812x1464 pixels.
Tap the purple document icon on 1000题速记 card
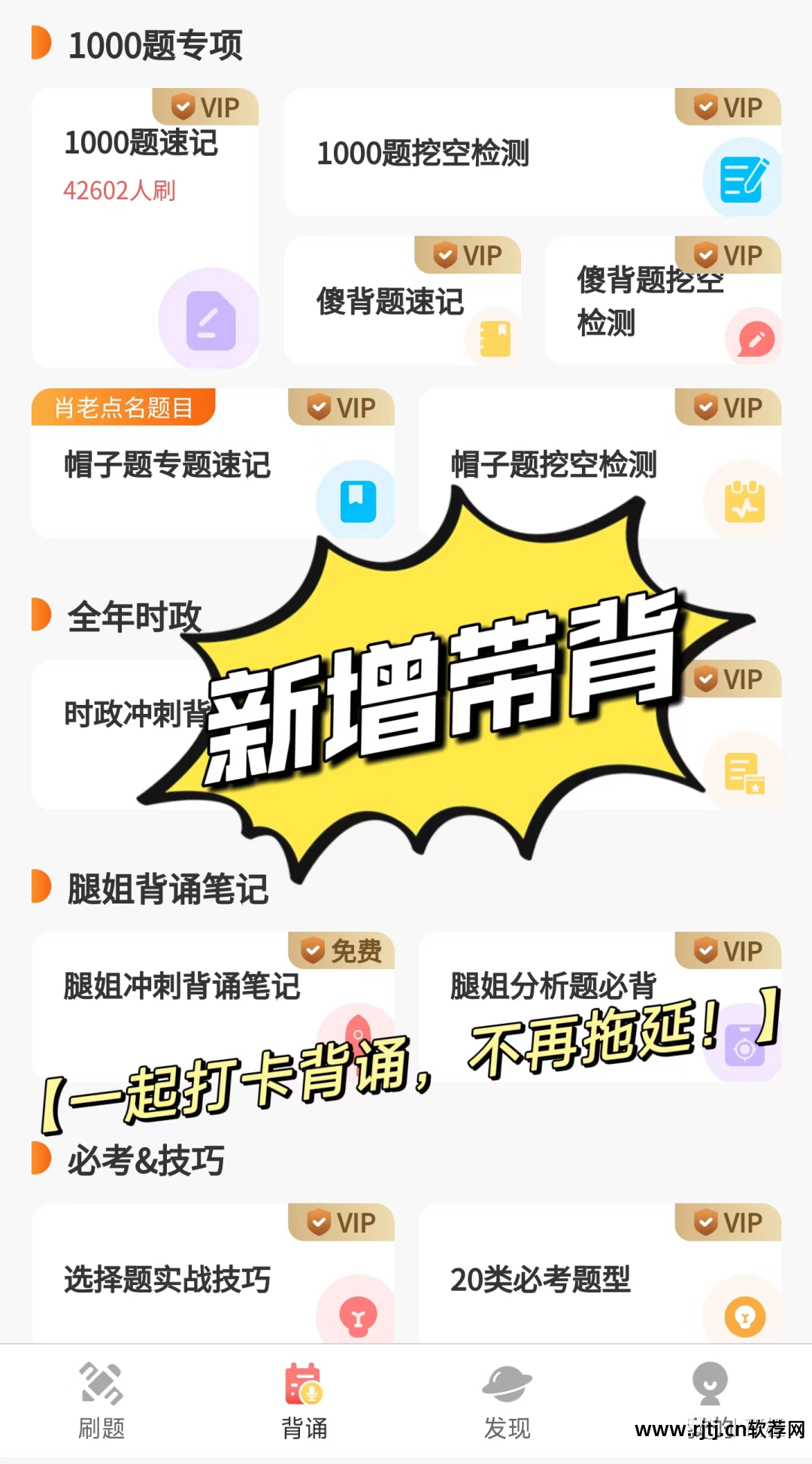coord(211,318)
